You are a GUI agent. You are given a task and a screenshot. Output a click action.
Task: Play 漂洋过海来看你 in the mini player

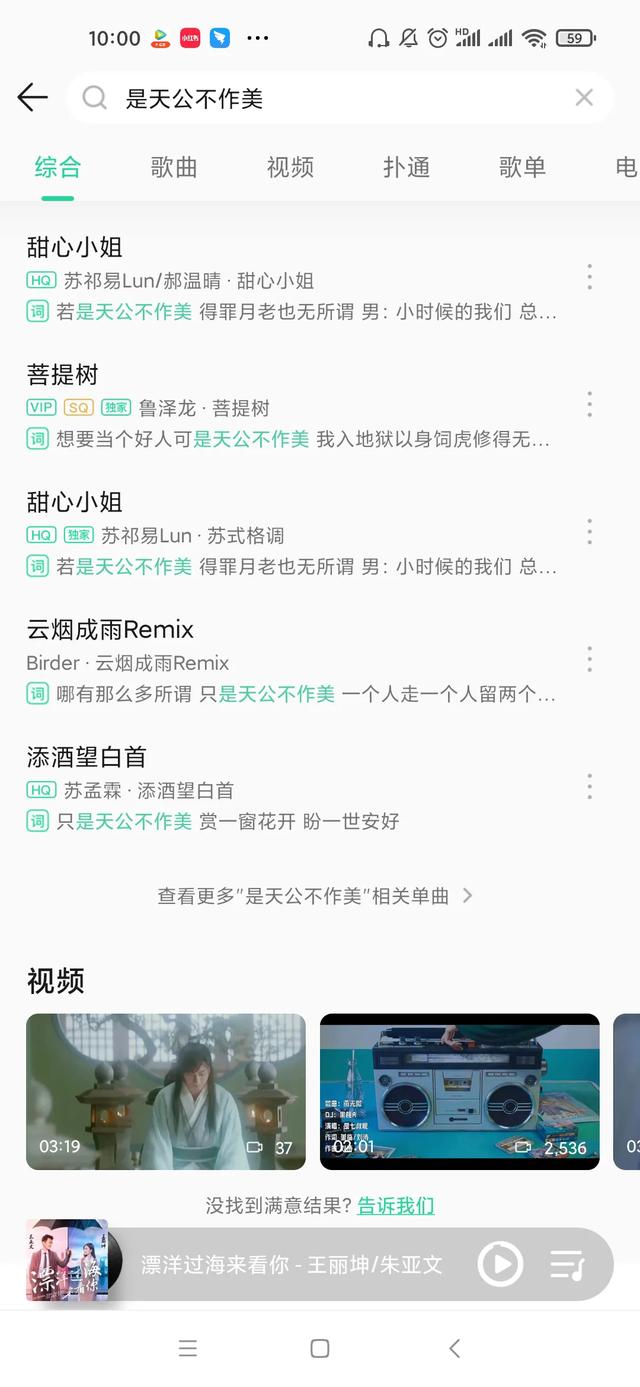tap(500, 1264)
